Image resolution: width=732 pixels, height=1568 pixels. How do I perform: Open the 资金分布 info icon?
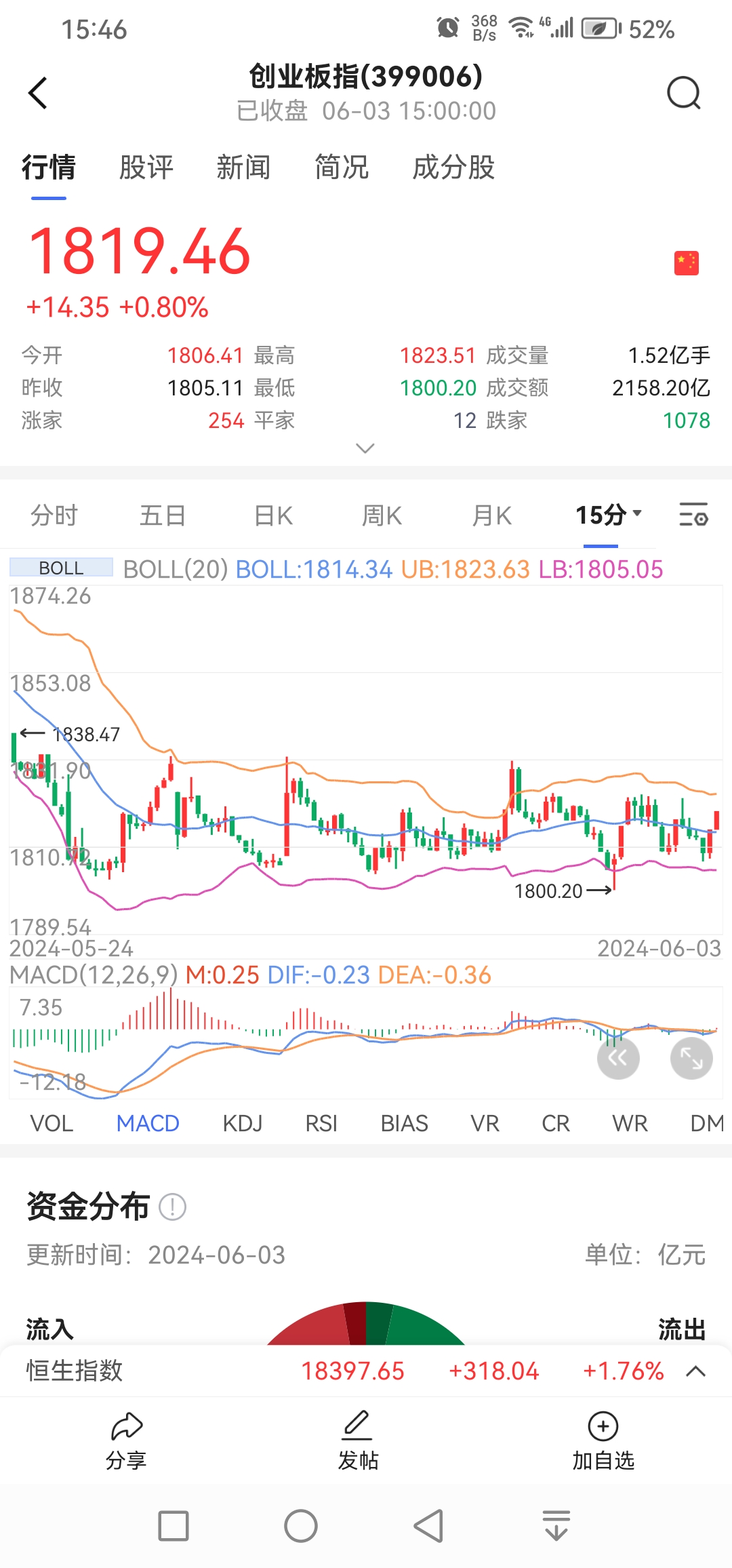[x=172, y=1207]
